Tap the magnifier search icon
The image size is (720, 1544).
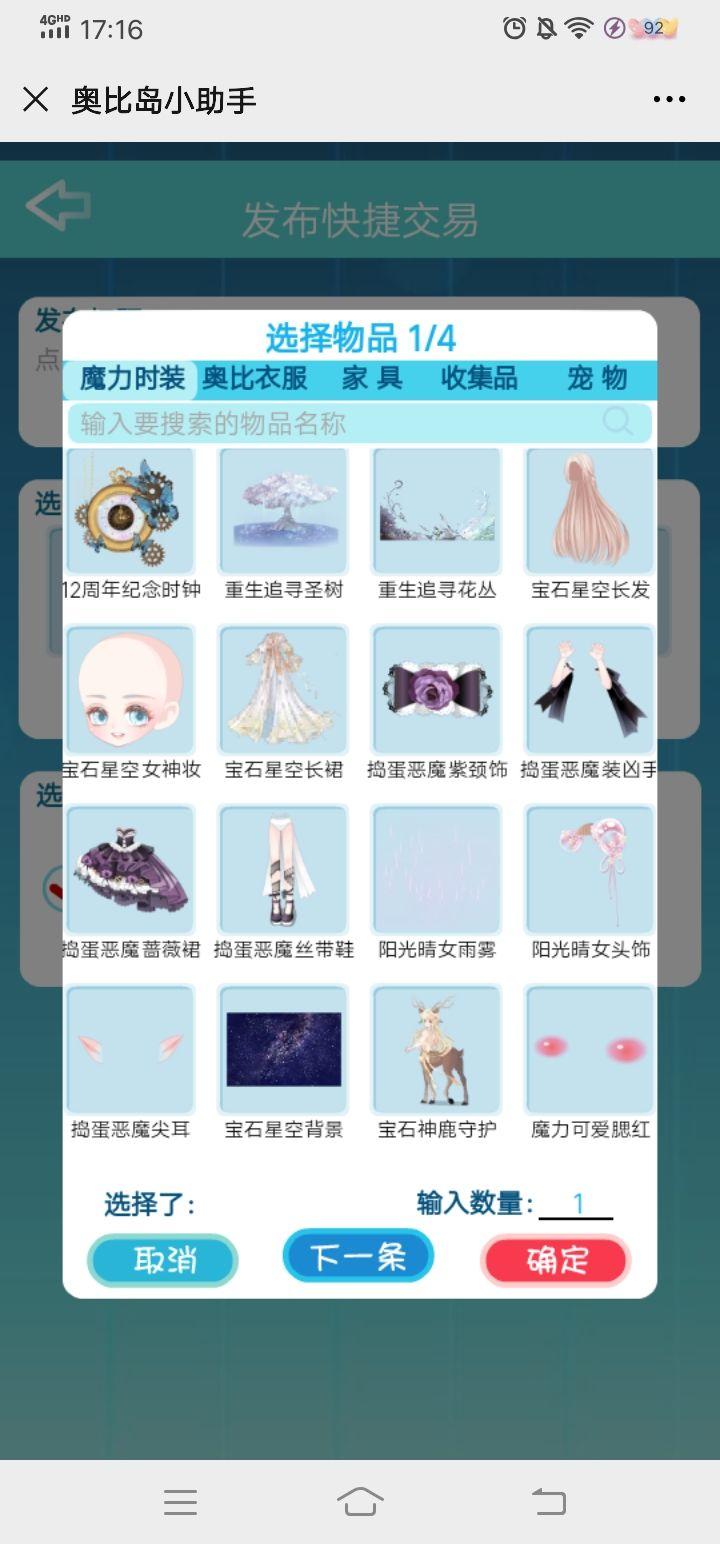click(x=618, y=422)
